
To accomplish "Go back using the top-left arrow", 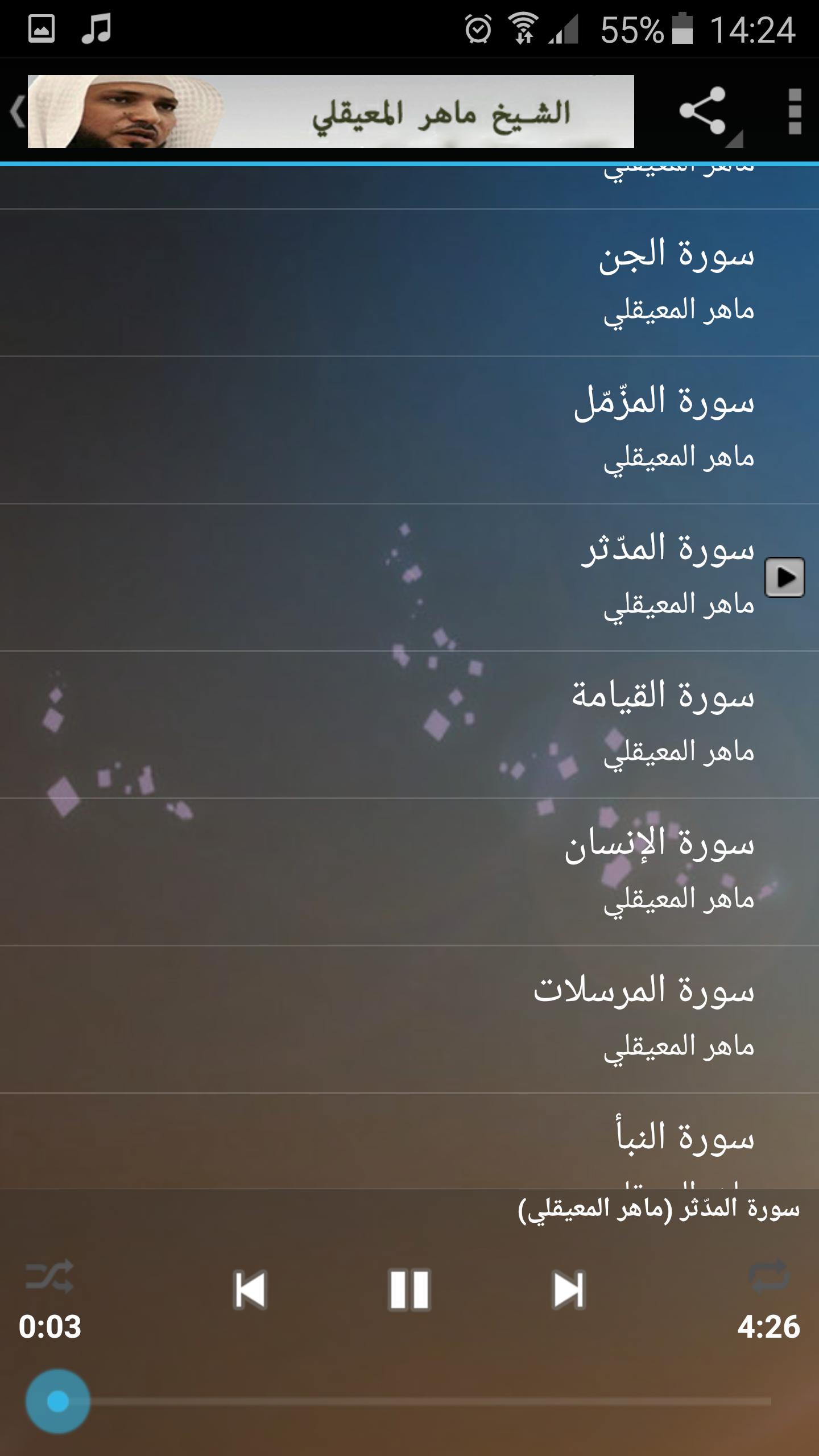I will [x=17, y=111].
